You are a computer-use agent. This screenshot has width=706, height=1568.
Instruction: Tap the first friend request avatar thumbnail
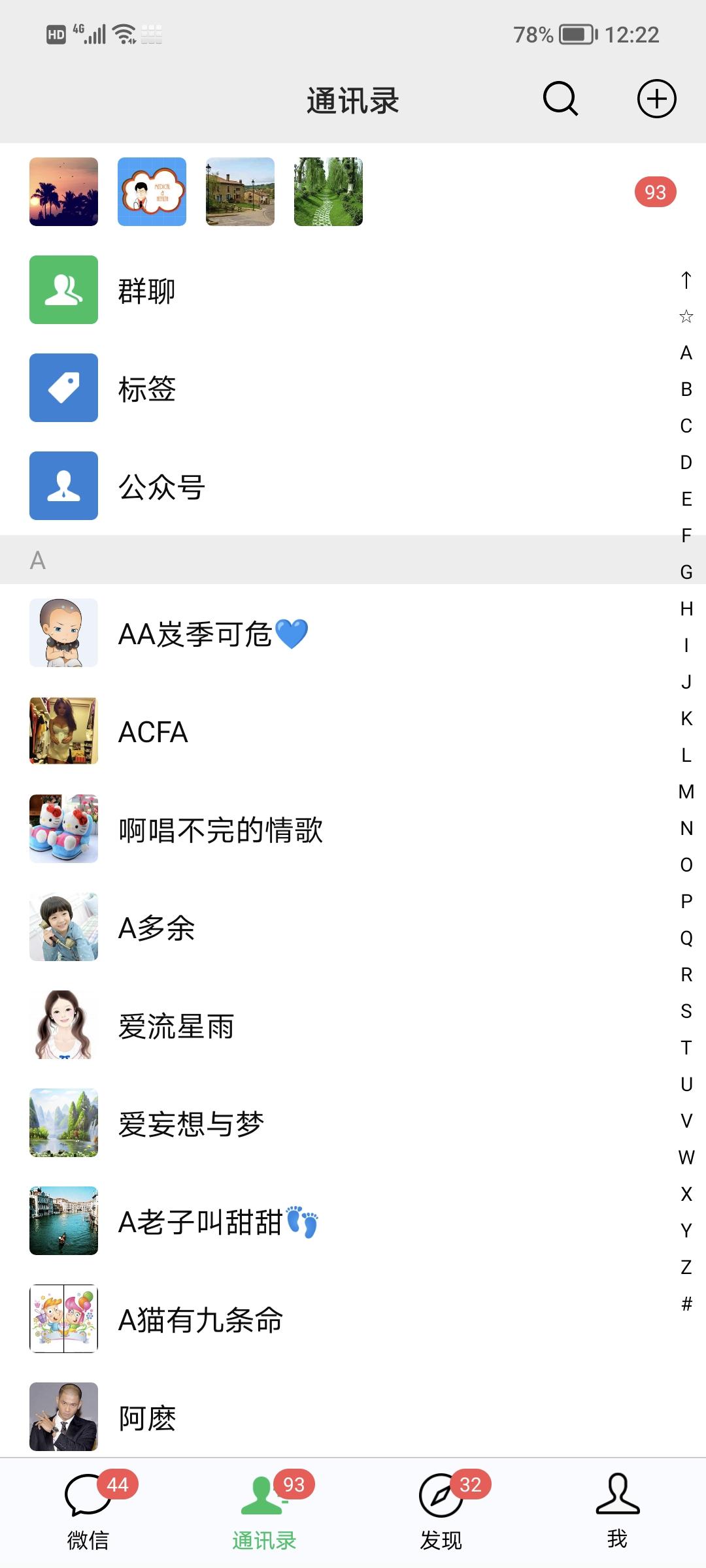click(63, 192)
